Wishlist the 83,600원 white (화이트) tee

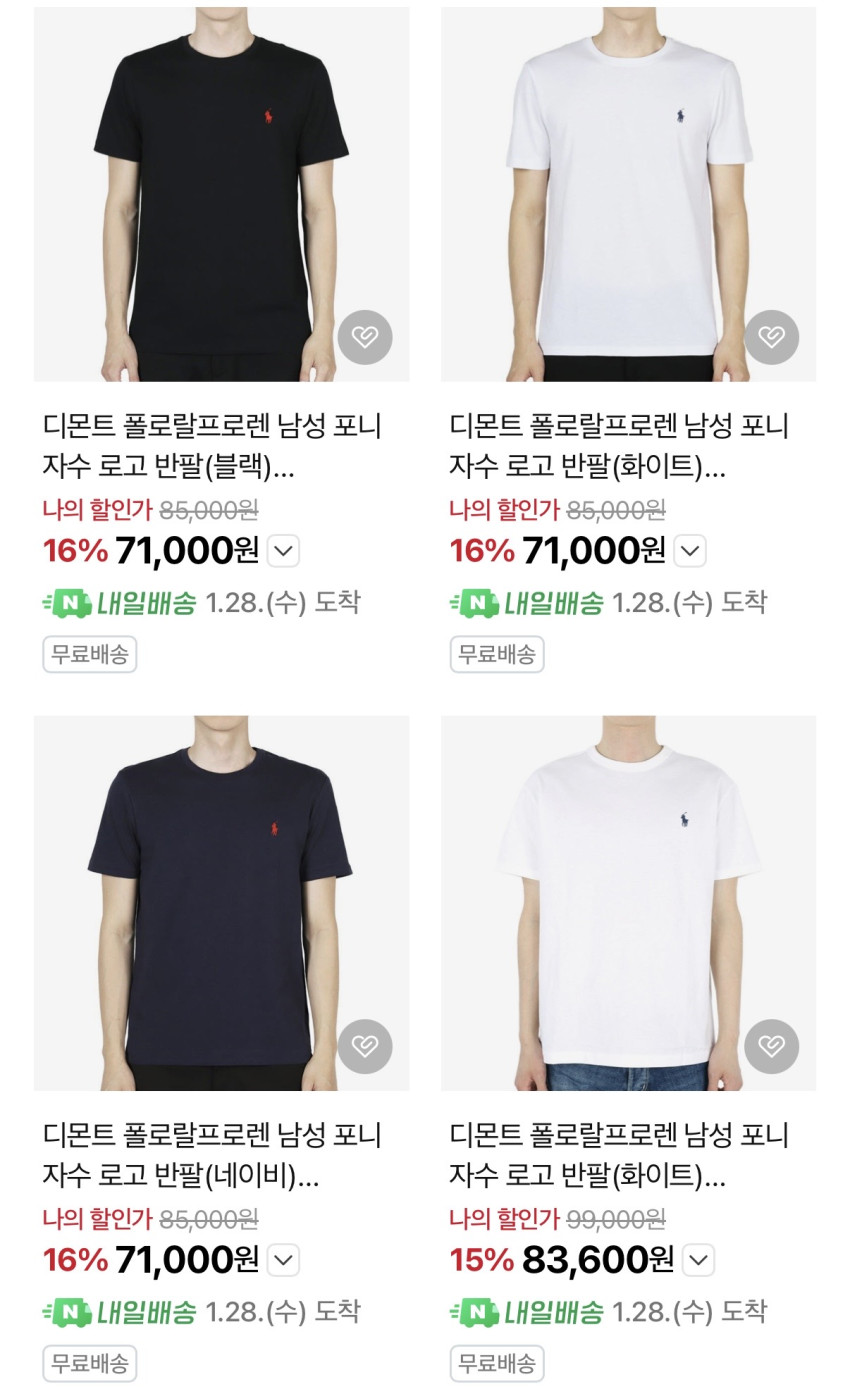(x=771, y=1046)
